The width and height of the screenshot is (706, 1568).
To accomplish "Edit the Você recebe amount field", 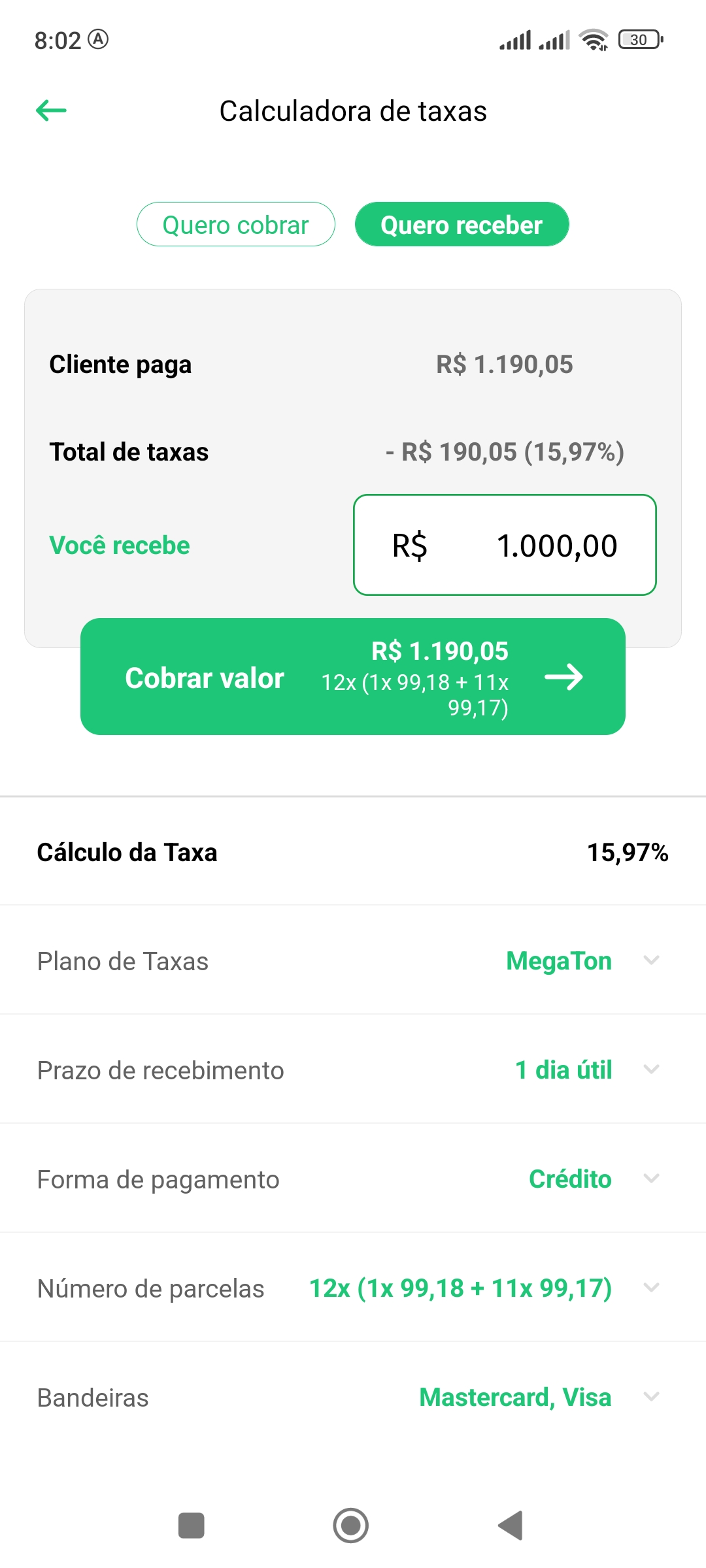I will [505, 545].
